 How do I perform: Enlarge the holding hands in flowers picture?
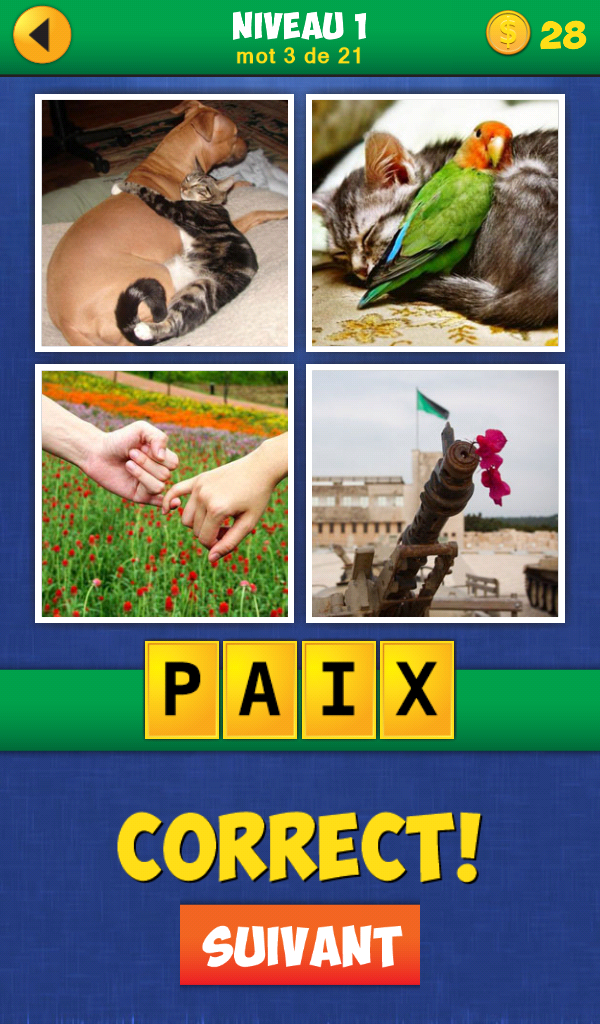click(165, 493)
